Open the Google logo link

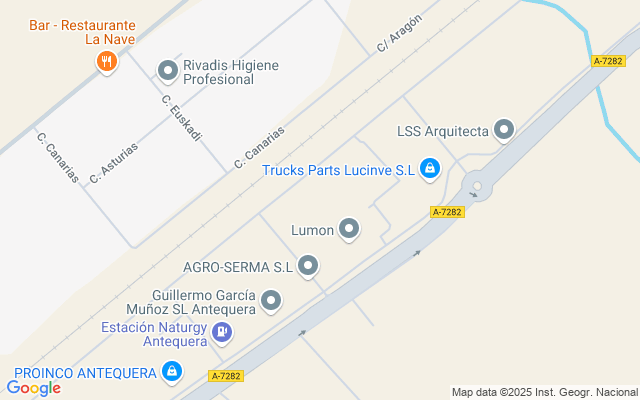click(33, 388)
